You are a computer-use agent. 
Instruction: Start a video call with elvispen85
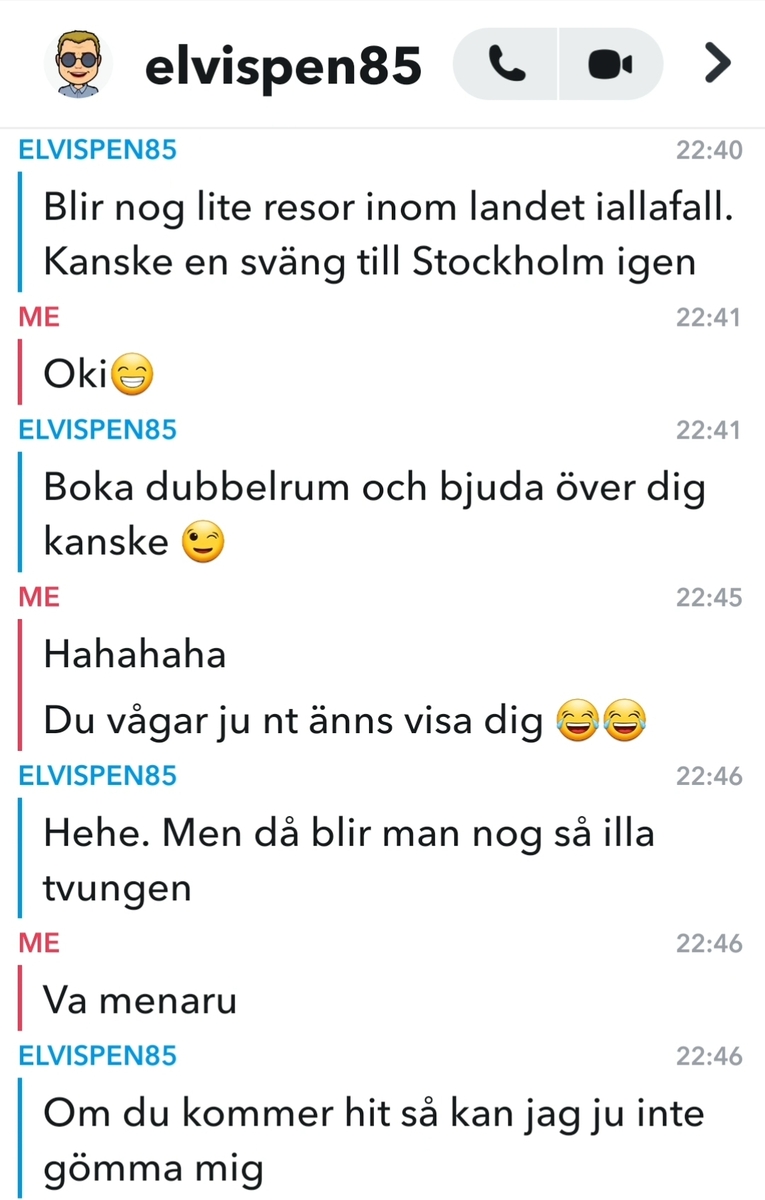[610, 65]
